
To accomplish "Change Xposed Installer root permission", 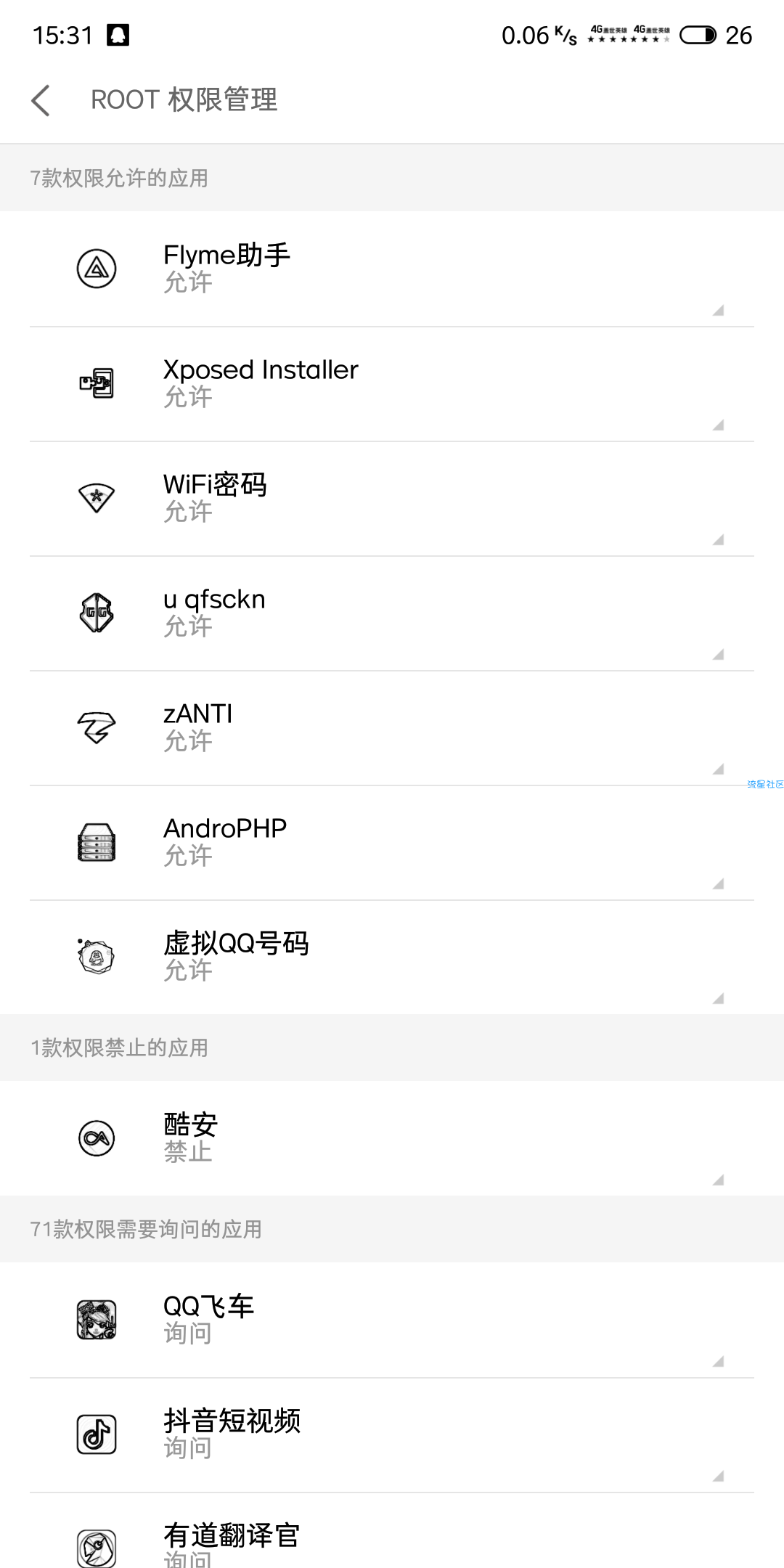I will [392, 384].
